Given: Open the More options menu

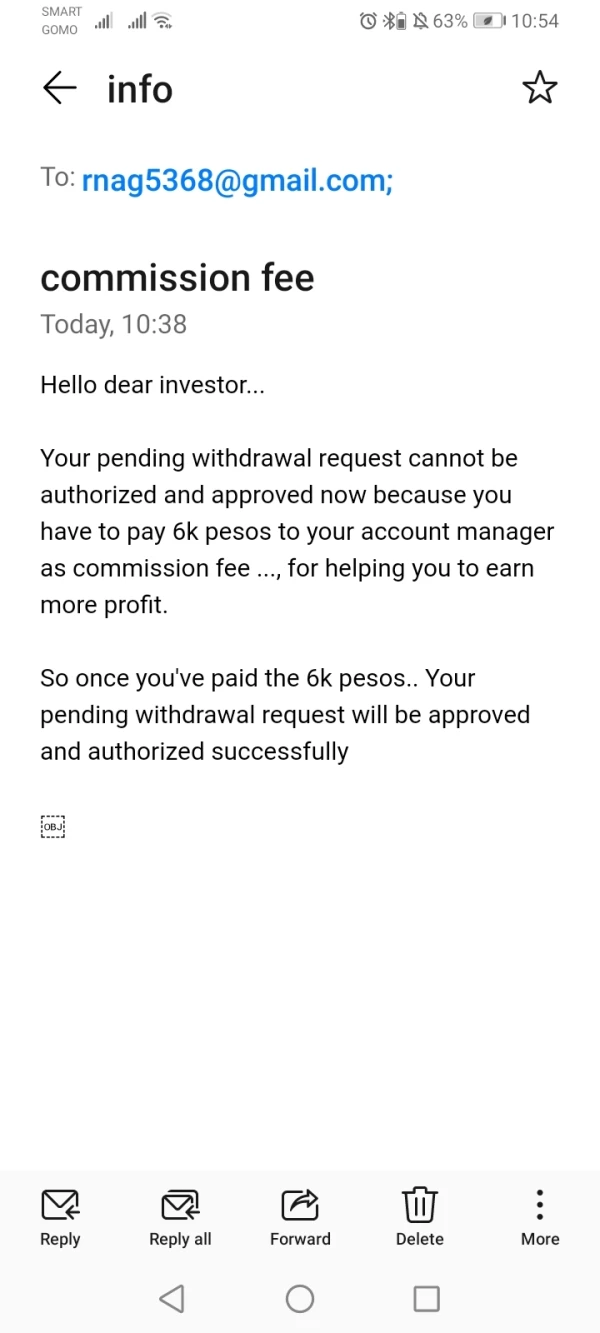Looking at the screenshot, I should click(x=540, y=1217).
